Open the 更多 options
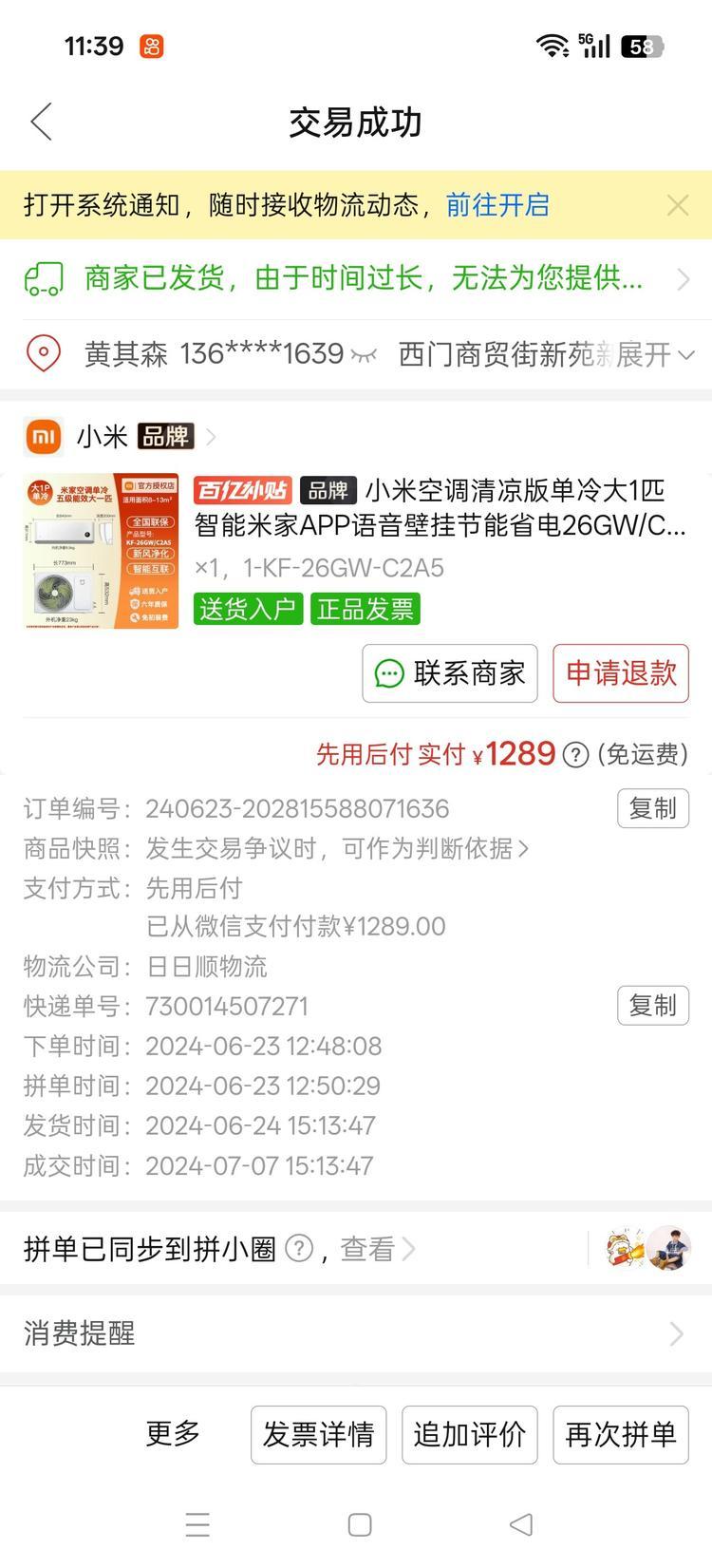This screenshot has width=712, height=1568. [173, 1433]
